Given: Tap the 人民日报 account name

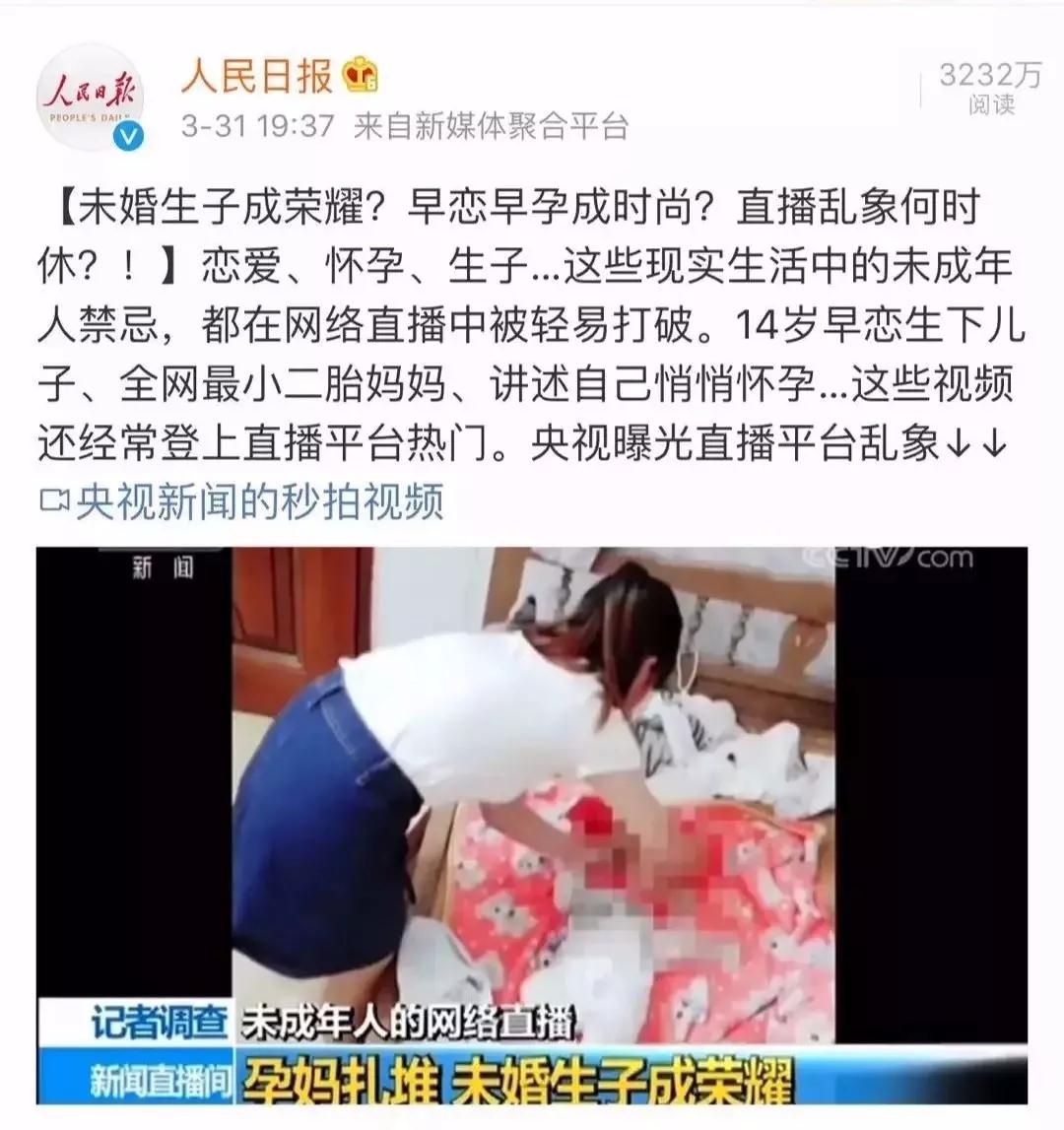Looking at the screenshot, I should point(256,77).
